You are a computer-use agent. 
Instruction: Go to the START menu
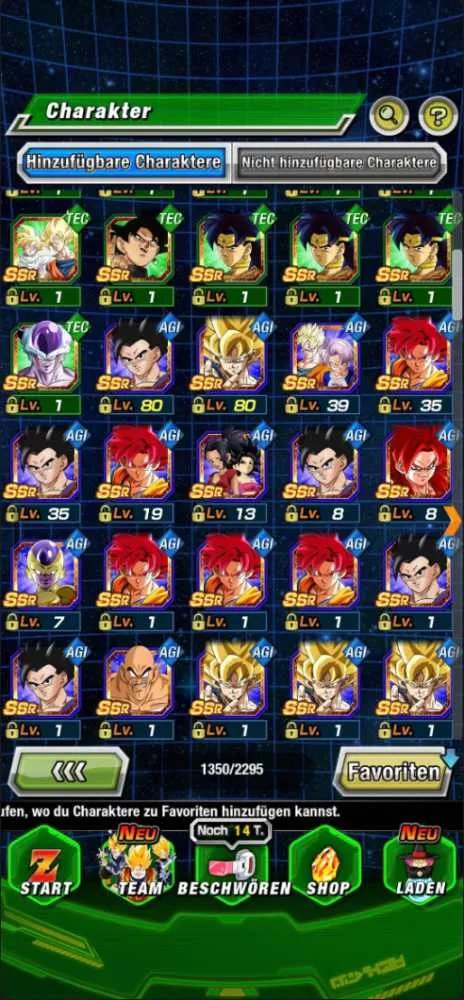(45, 866)
